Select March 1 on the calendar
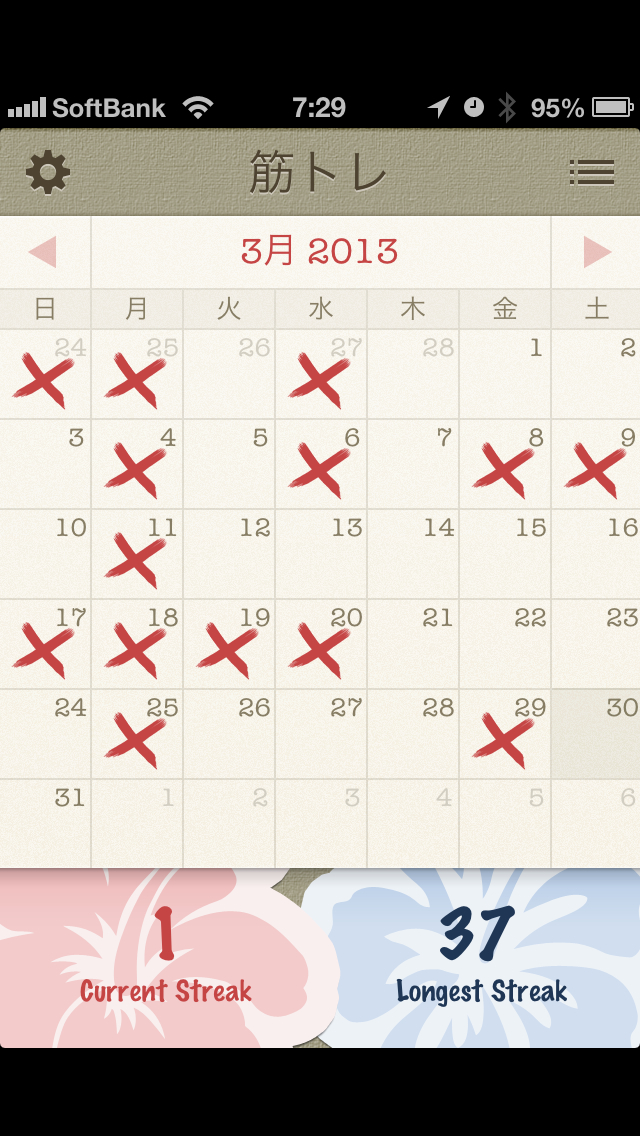Viewport: 640px width, 1136px height. (x=504, y=375)
